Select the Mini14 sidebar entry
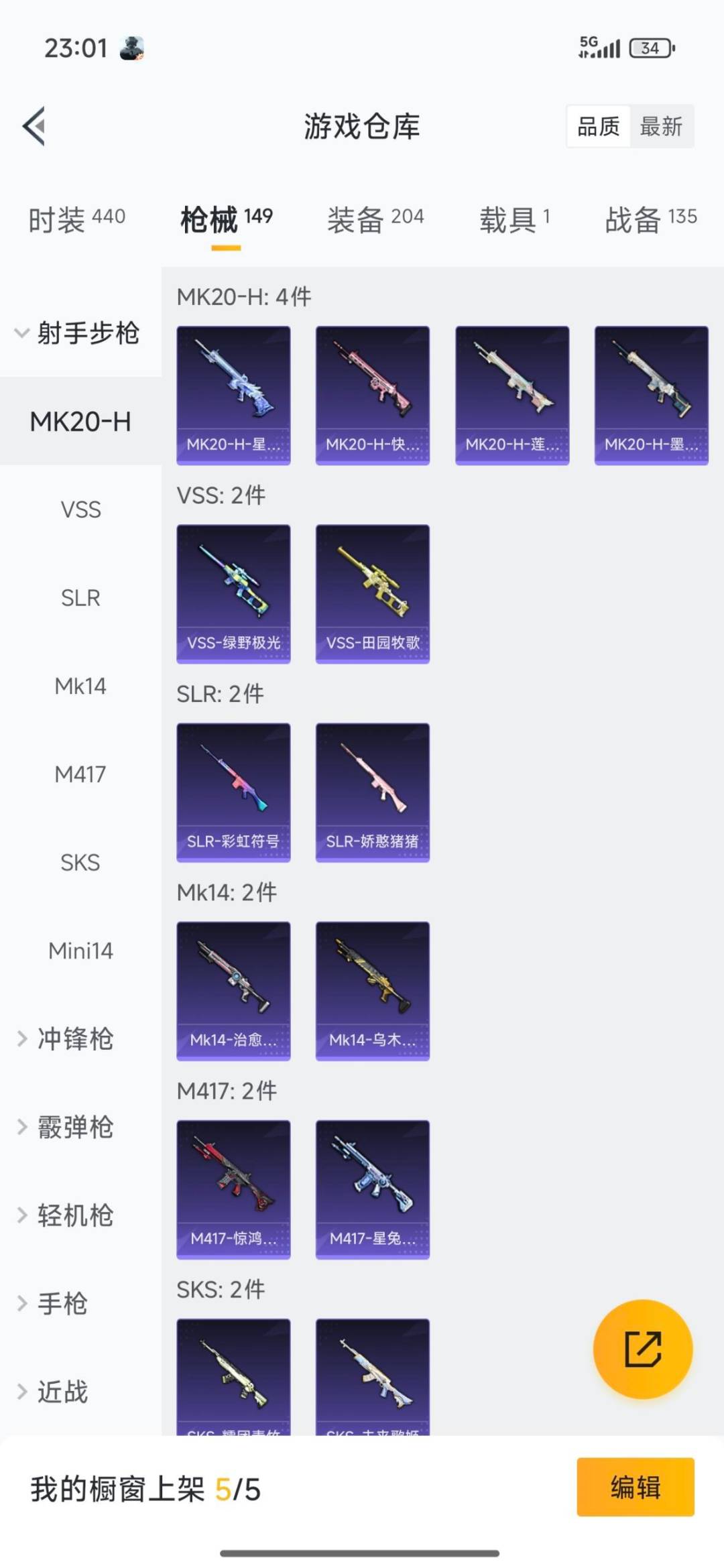The height and width of the screenshot is (1568, 724). [x=80, y=951]
